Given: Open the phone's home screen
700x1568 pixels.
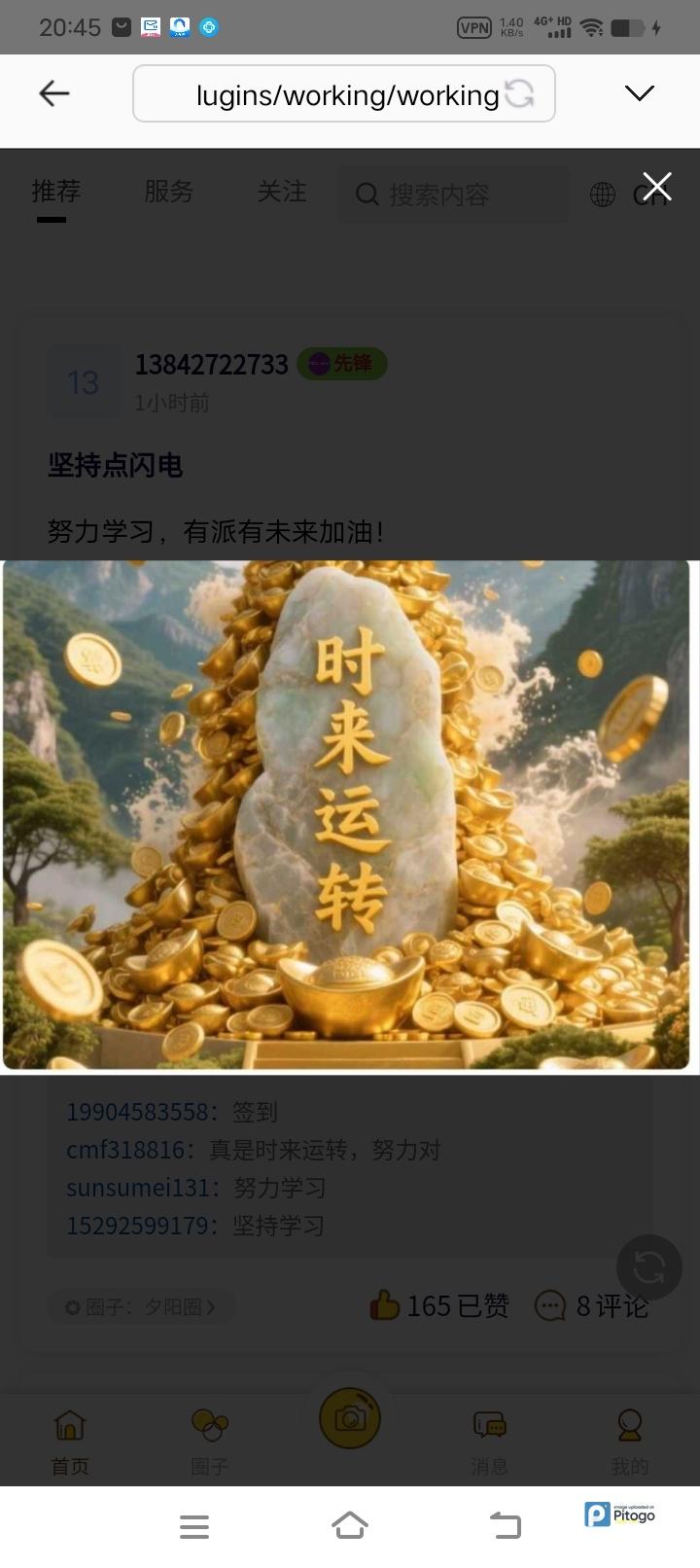Looking at the screenshot, I should pos(350,1525).
